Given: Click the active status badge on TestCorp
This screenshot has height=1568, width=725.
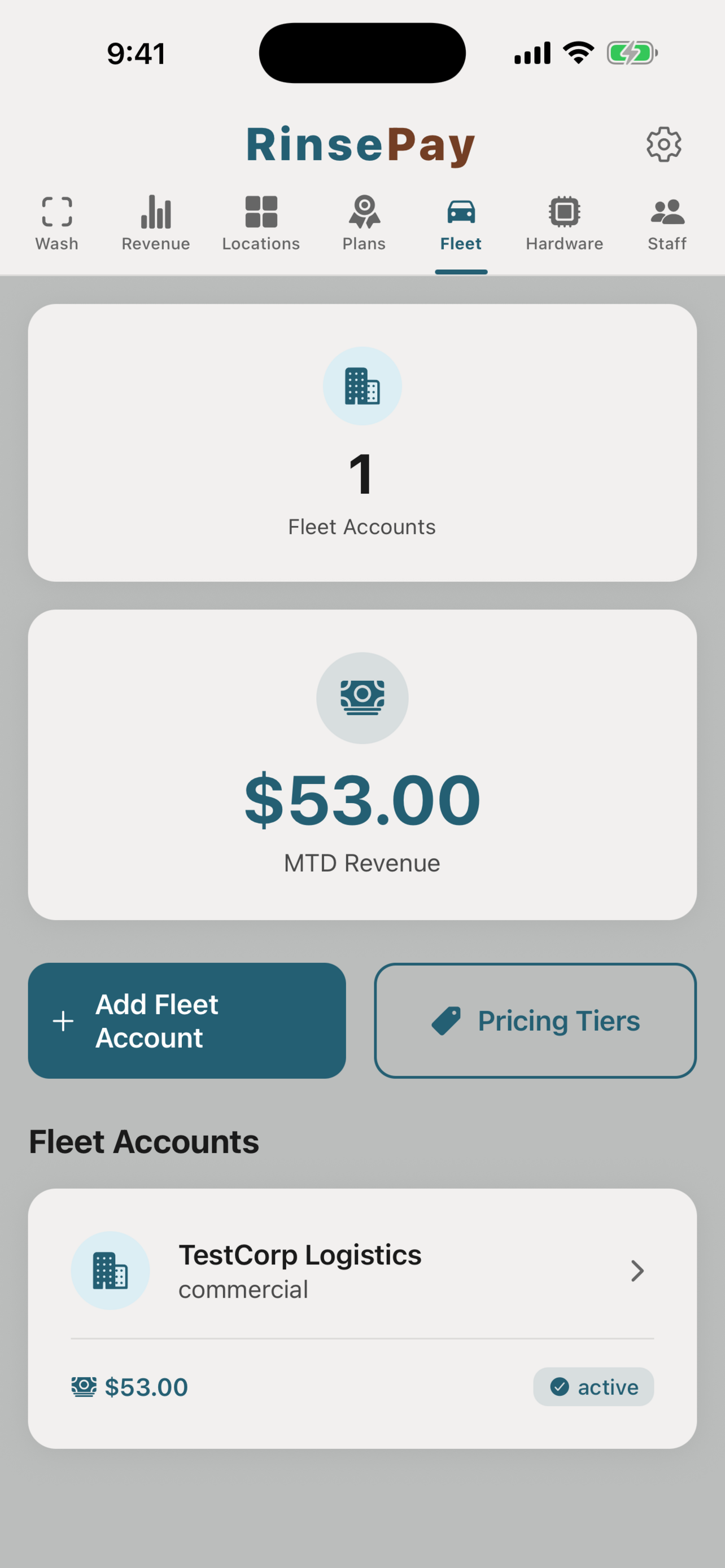Looking at the screenshot, I should coord(593,1387).
